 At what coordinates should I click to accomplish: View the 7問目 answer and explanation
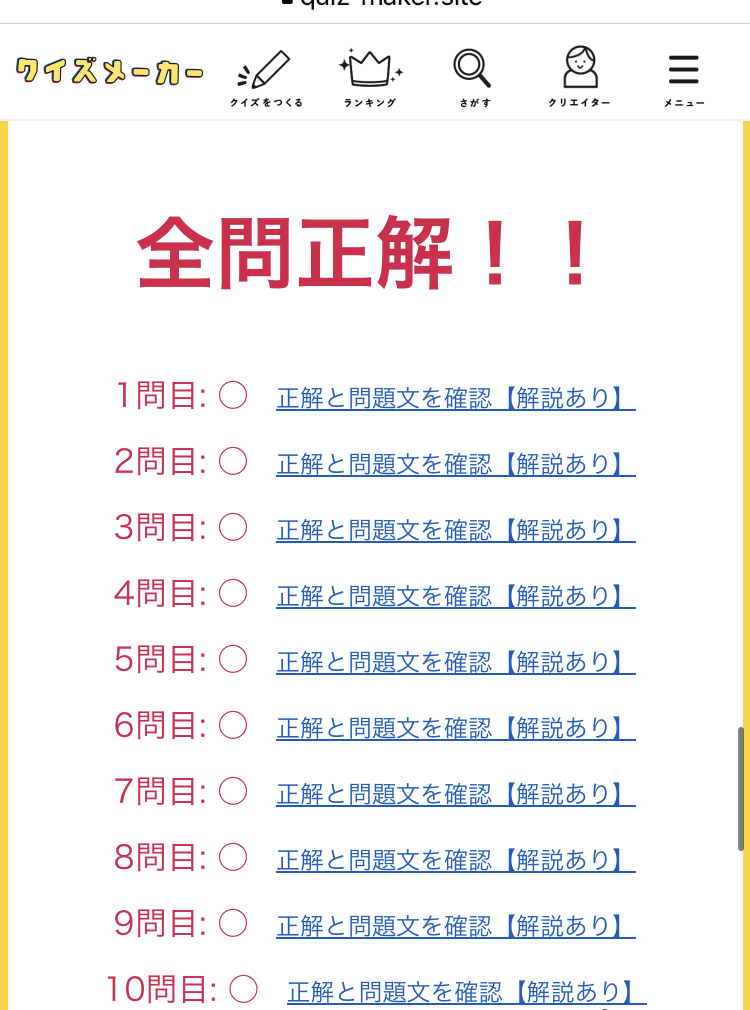(455, 794)
